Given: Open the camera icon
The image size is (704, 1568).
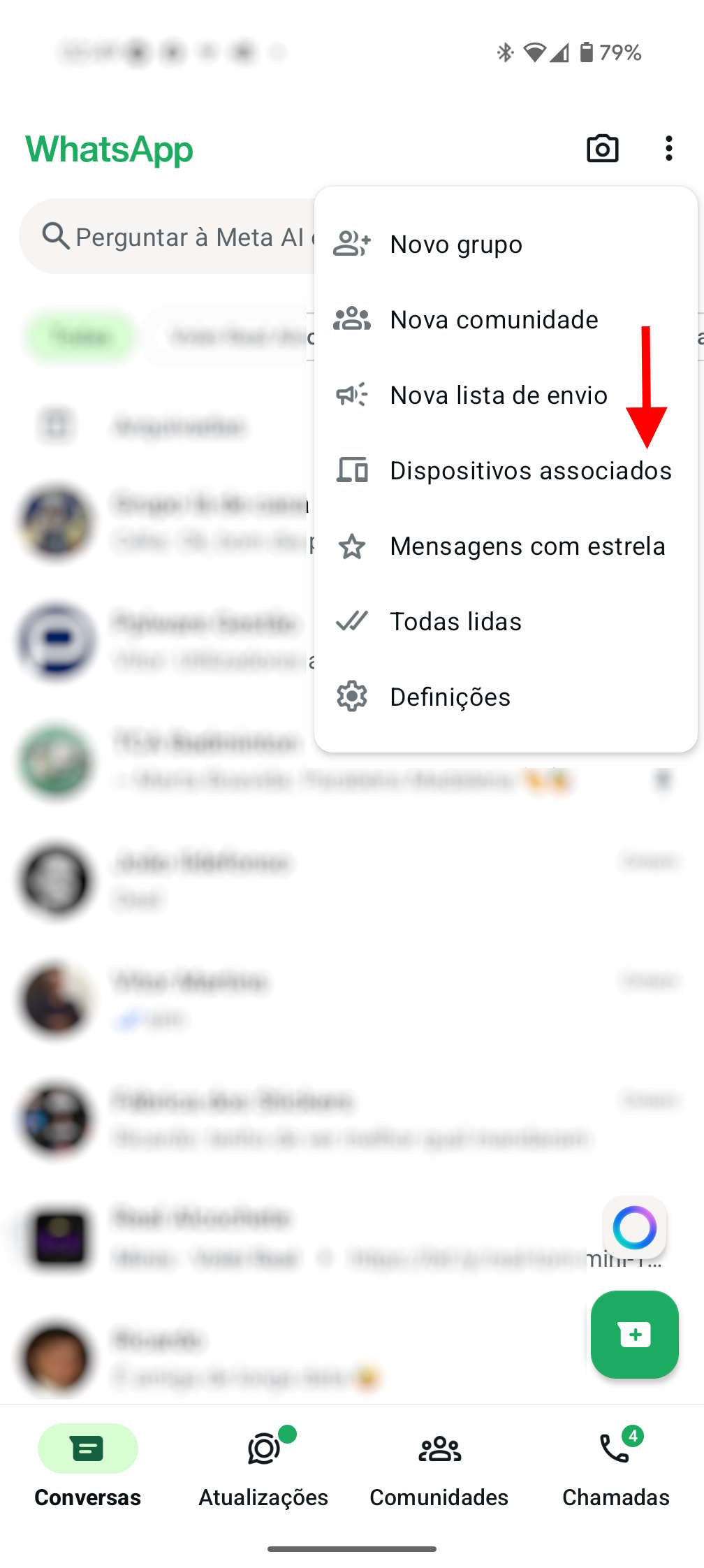Looking at the screenshot, I should (x=602, y=149).
